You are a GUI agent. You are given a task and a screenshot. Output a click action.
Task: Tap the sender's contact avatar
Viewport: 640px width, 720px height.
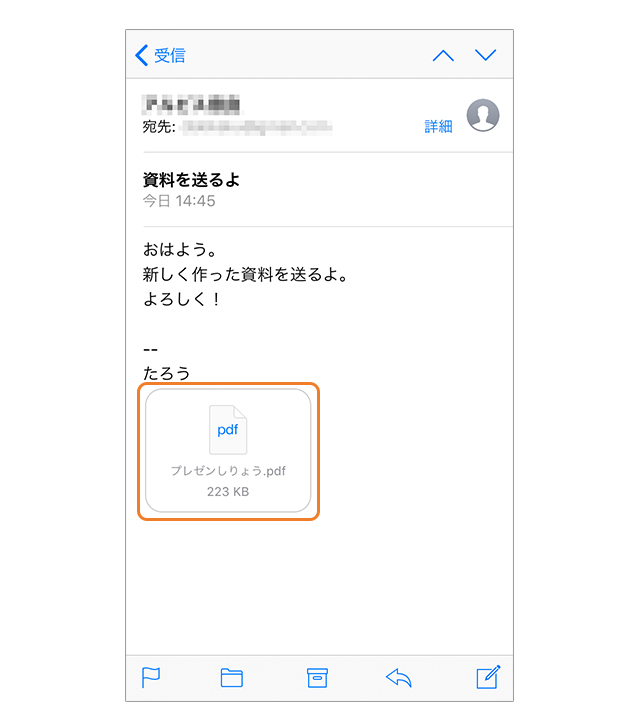(484, 116)
